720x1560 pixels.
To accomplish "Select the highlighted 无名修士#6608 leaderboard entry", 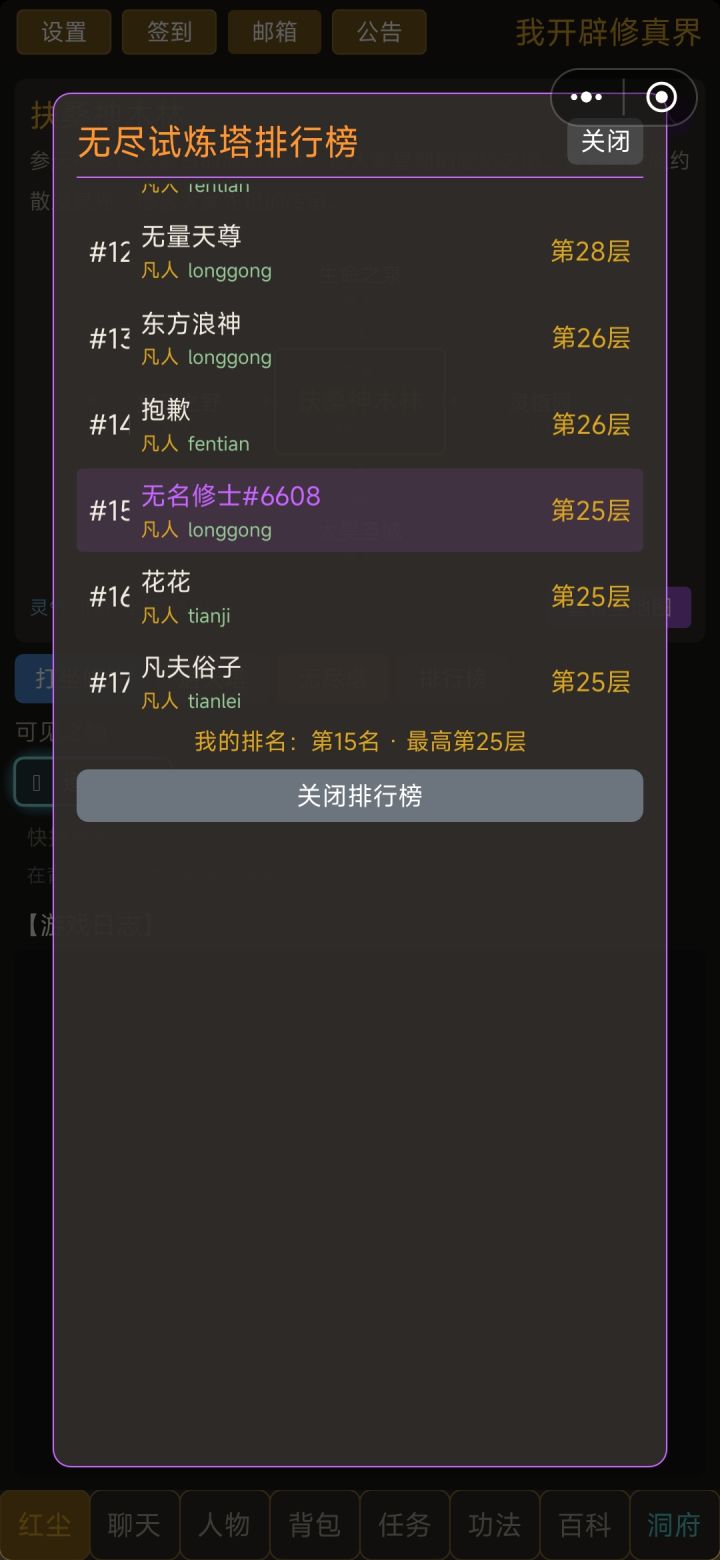I will (360, 510).
